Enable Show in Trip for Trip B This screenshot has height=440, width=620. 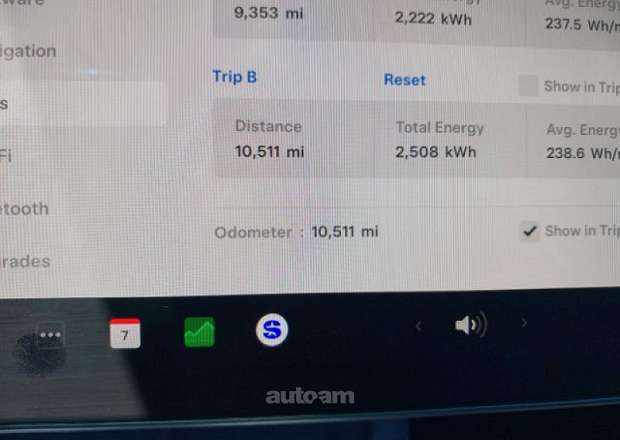(528, 86)
